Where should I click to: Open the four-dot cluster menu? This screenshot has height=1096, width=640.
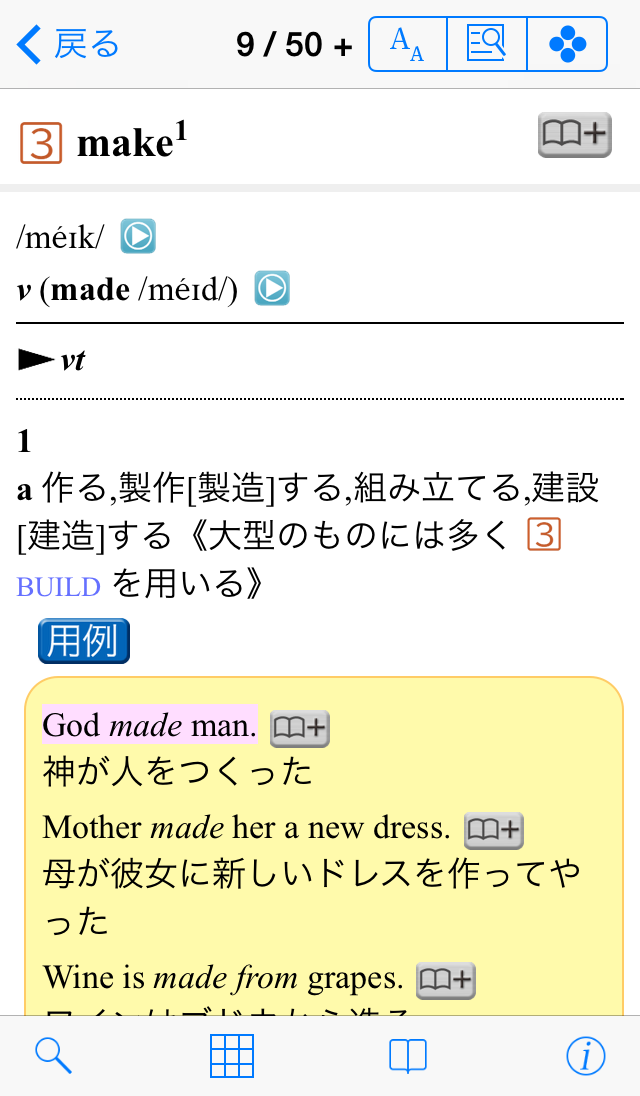click(x=567, y=44)
